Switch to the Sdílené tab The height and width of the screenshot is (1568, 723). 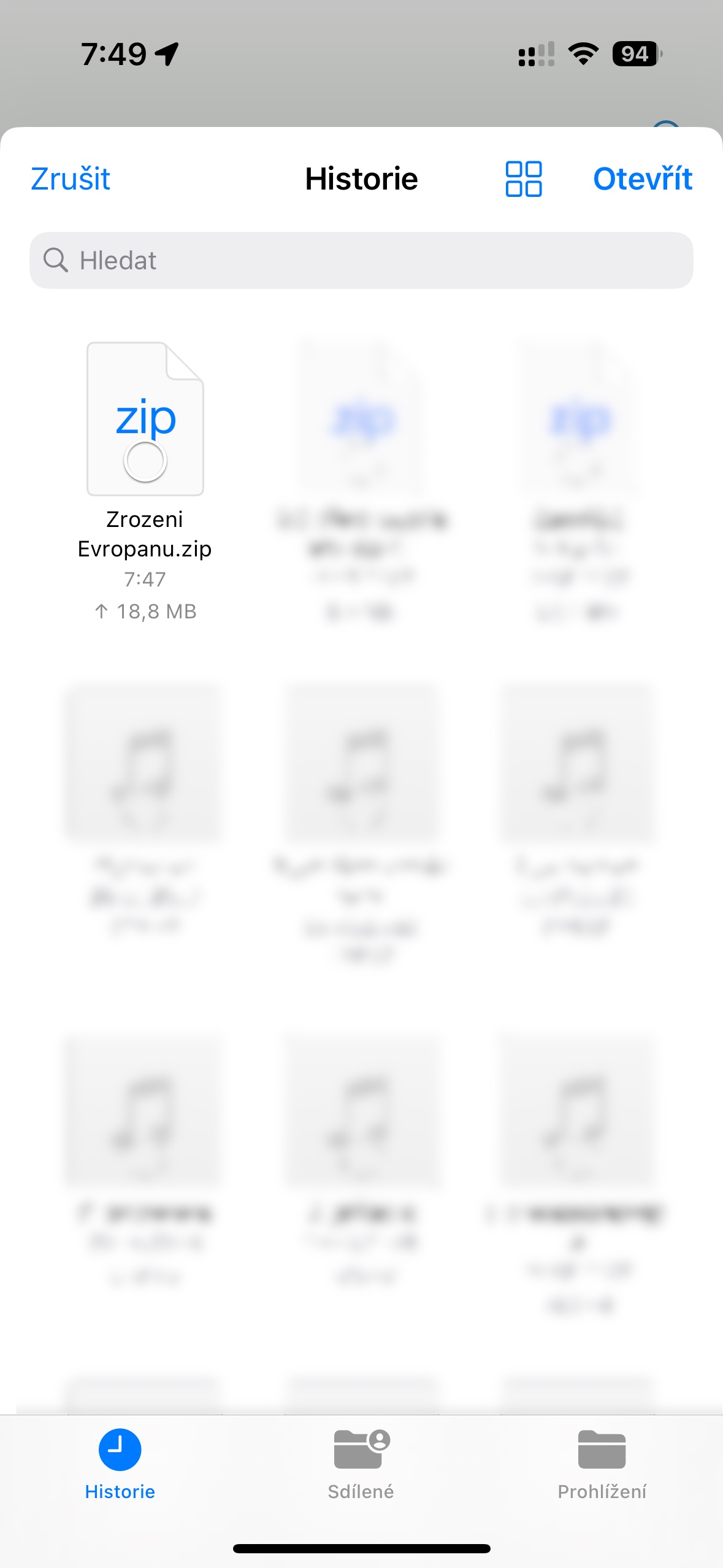pyautogui.click(x=361, y=1464)
